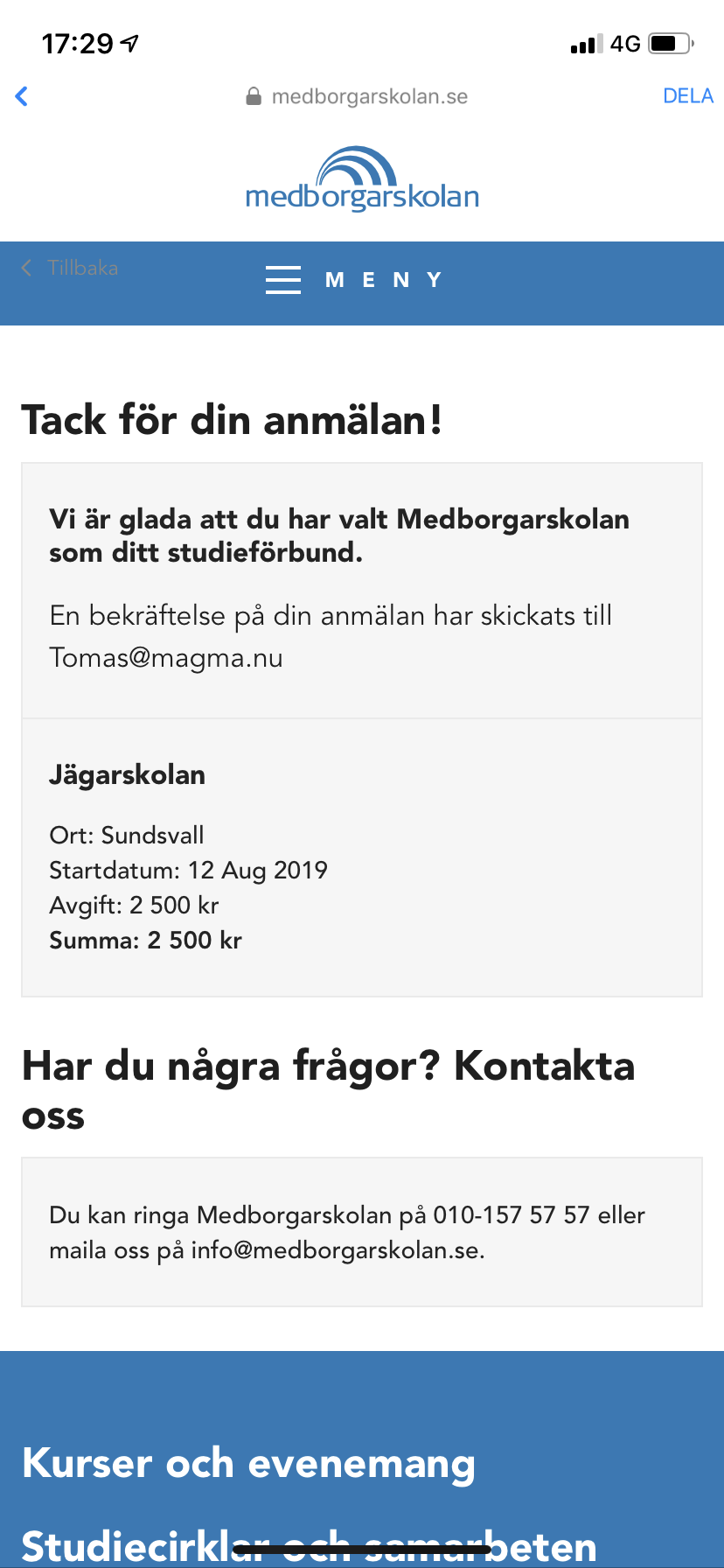Open the Medborgarskolan home logo
Viewport: 724px width, 1568px height.
(362, 180)
